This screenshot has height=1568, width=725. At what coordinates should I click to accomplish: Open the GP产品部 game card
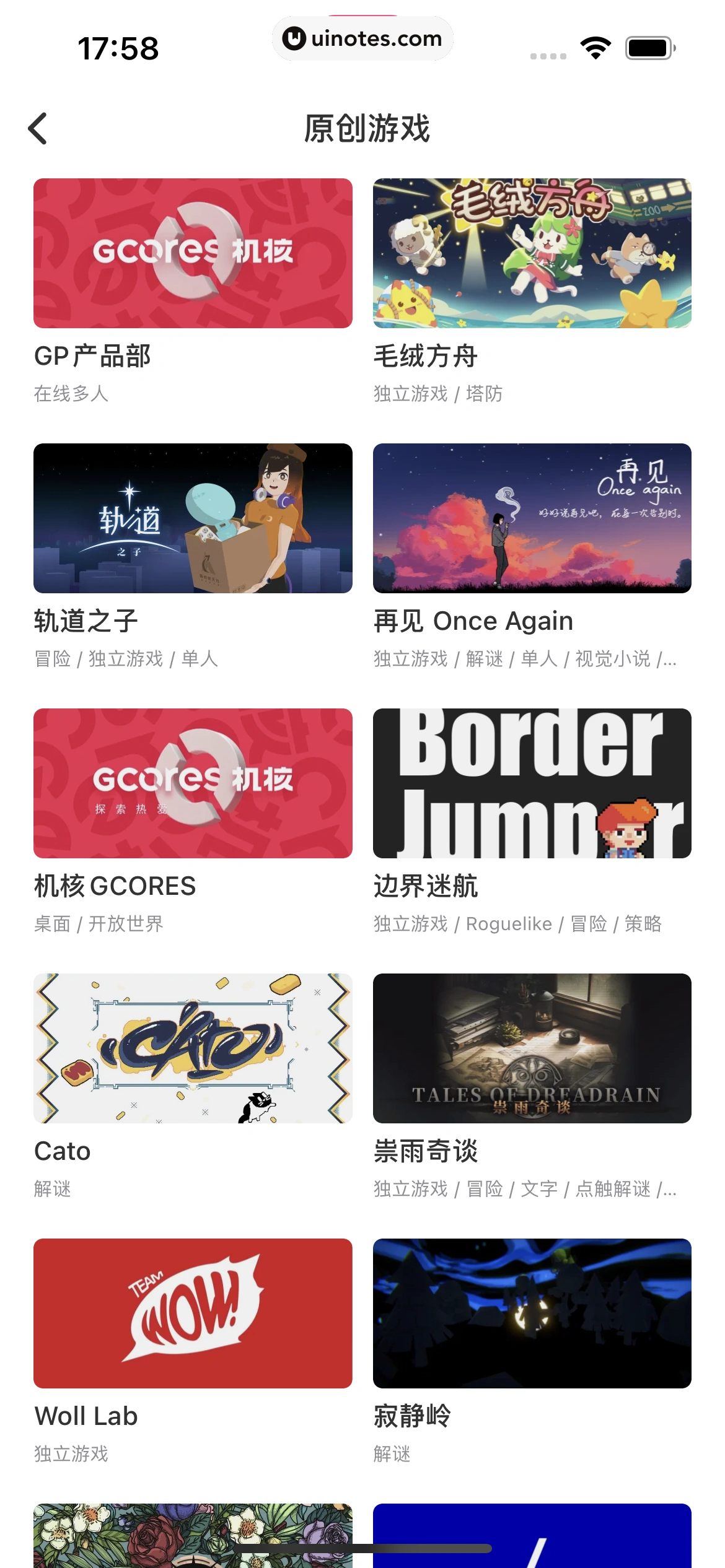193,254
